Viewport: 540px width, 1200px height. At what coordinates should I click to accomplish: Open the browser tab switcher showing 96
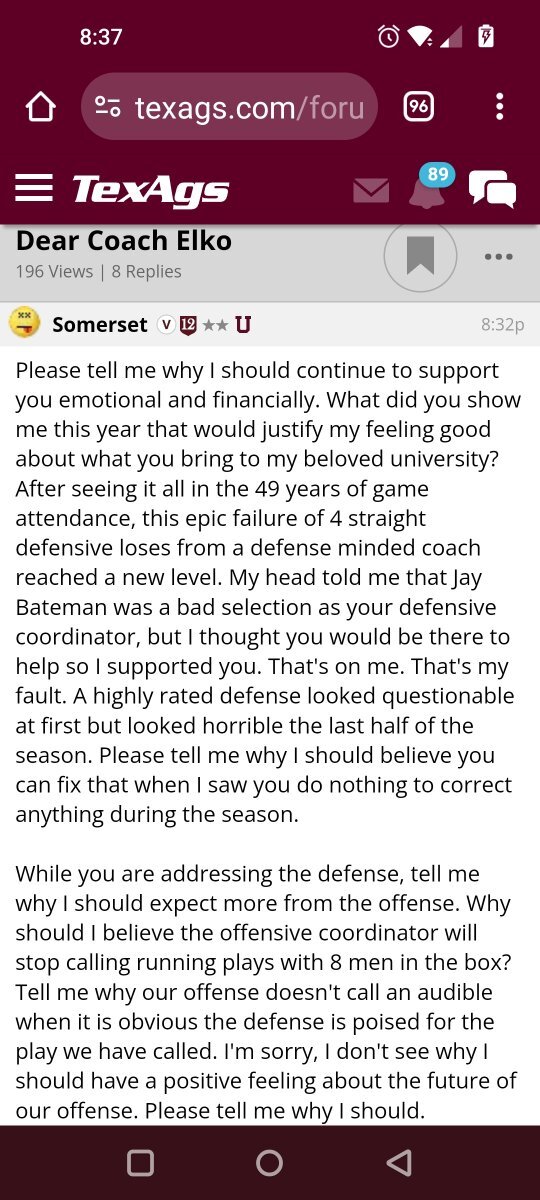[x=418, y=107]
